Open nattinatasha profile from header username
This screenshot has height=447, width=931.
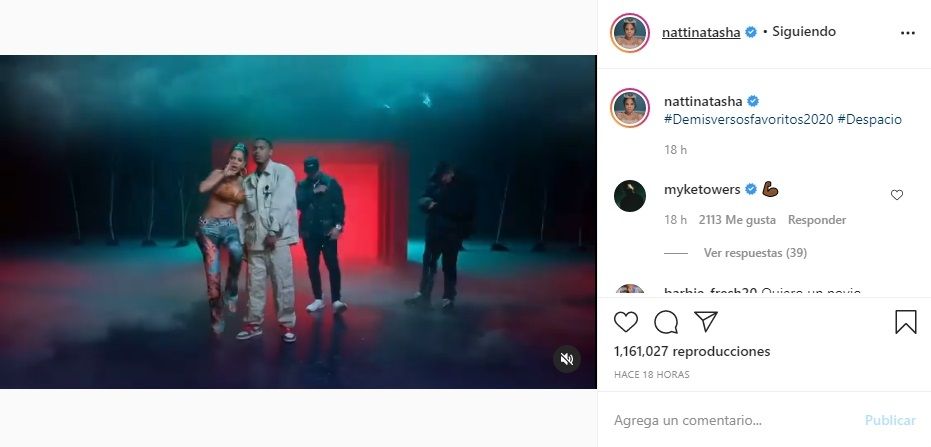click(x=701, y=32)
